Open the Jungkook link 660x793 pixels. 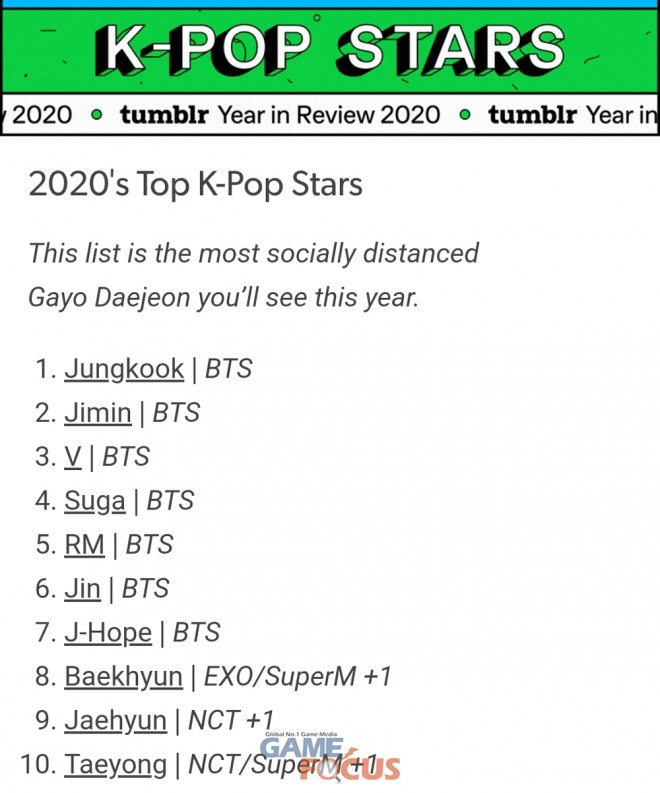[123, 369]
